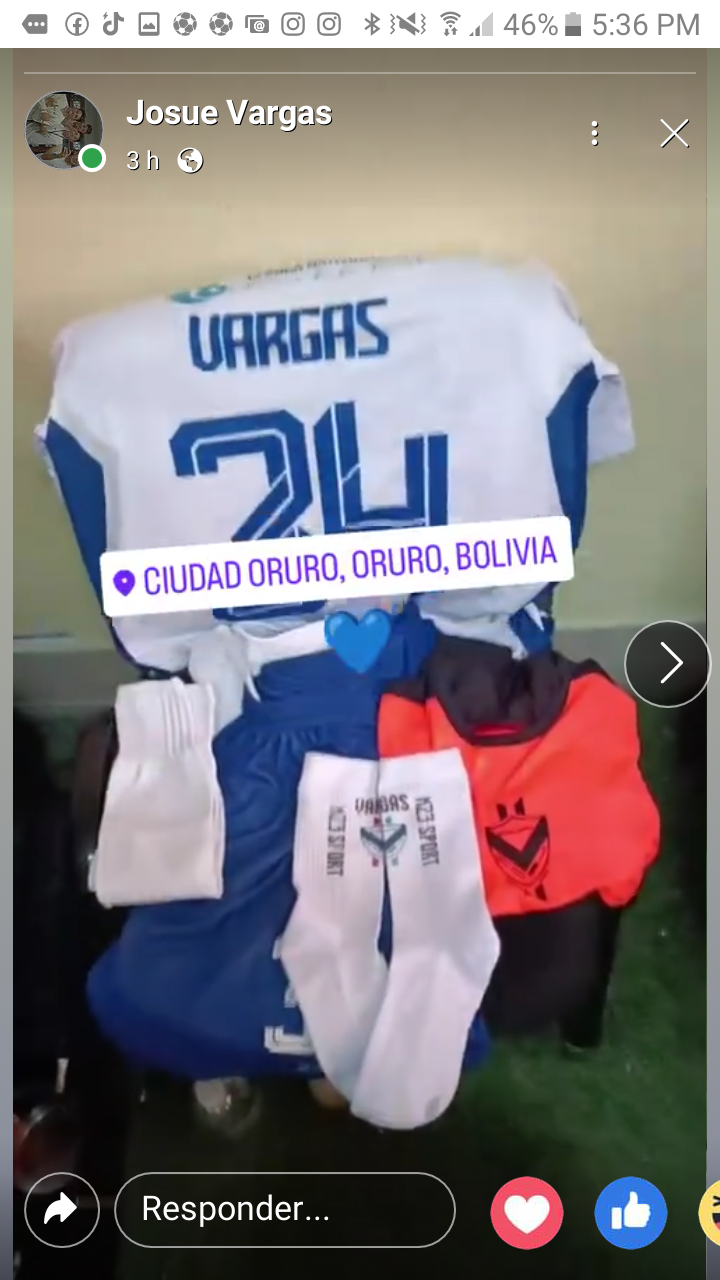
Task: Skip to the next story with the arrow
Action: (668, 664)
